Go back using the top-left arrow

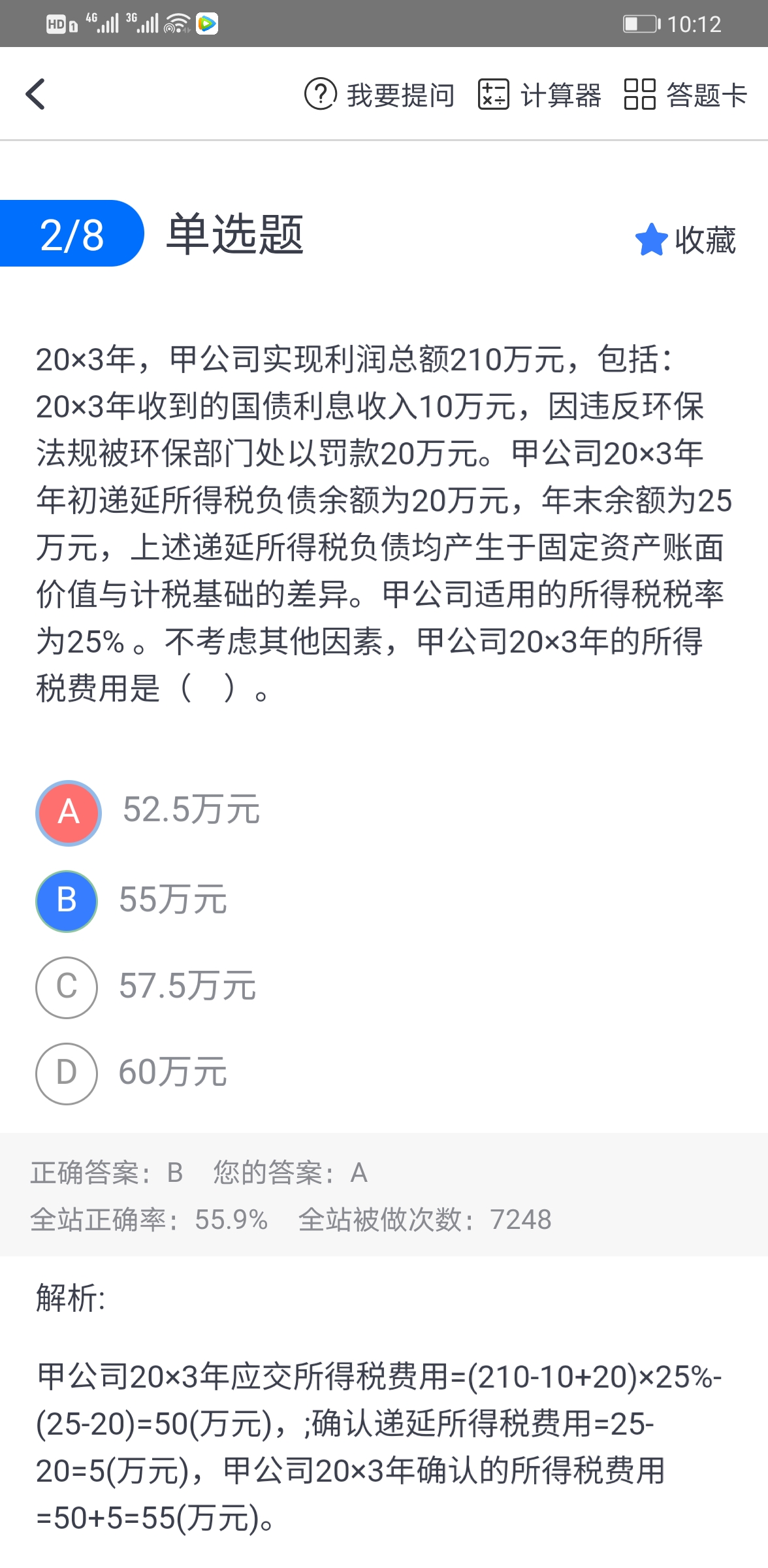point(36,94)
